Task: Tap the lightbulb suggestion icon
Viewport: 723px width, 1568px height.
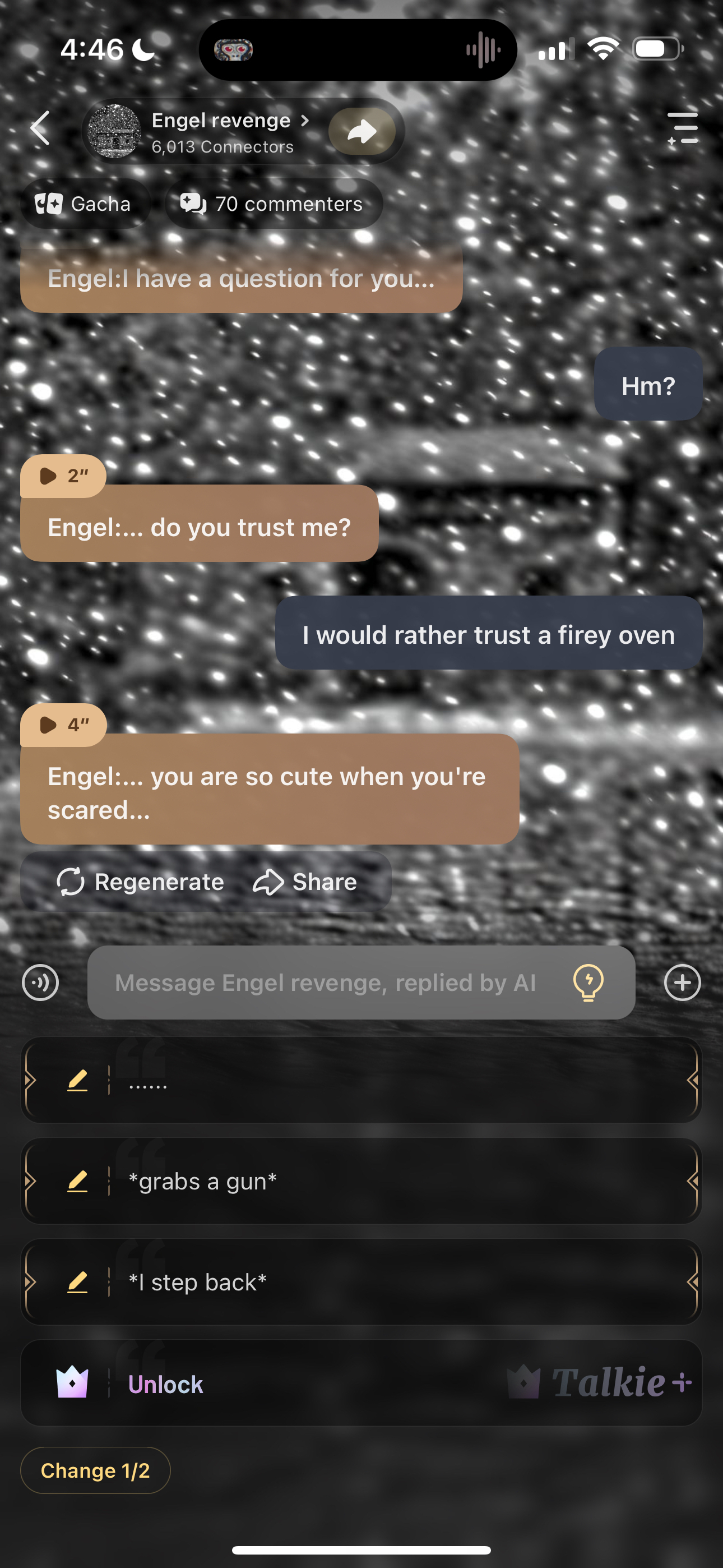Action: click(x=588, y=983)
